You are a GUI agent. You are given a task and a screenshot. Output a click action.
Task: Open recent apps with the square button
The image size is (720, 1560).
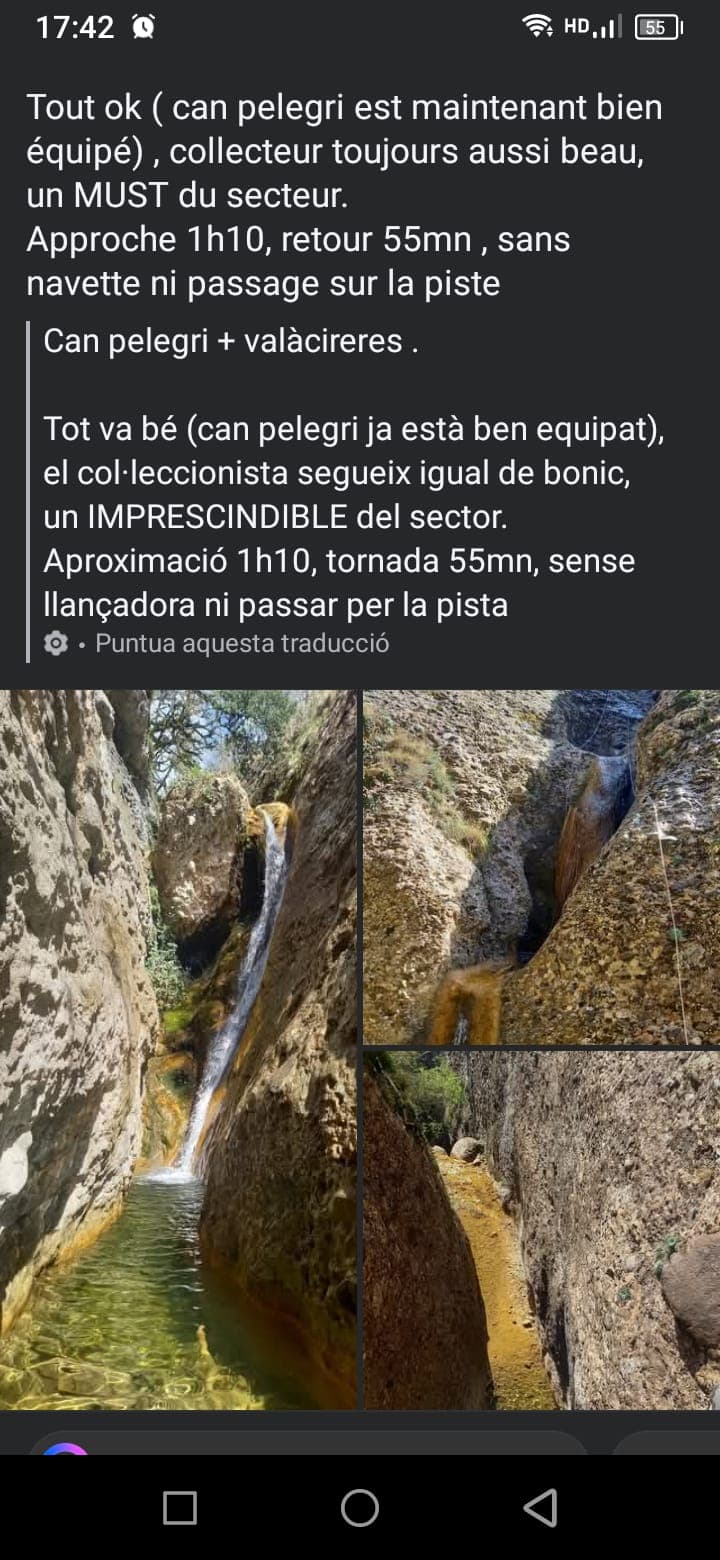(x=180, y=1507)
